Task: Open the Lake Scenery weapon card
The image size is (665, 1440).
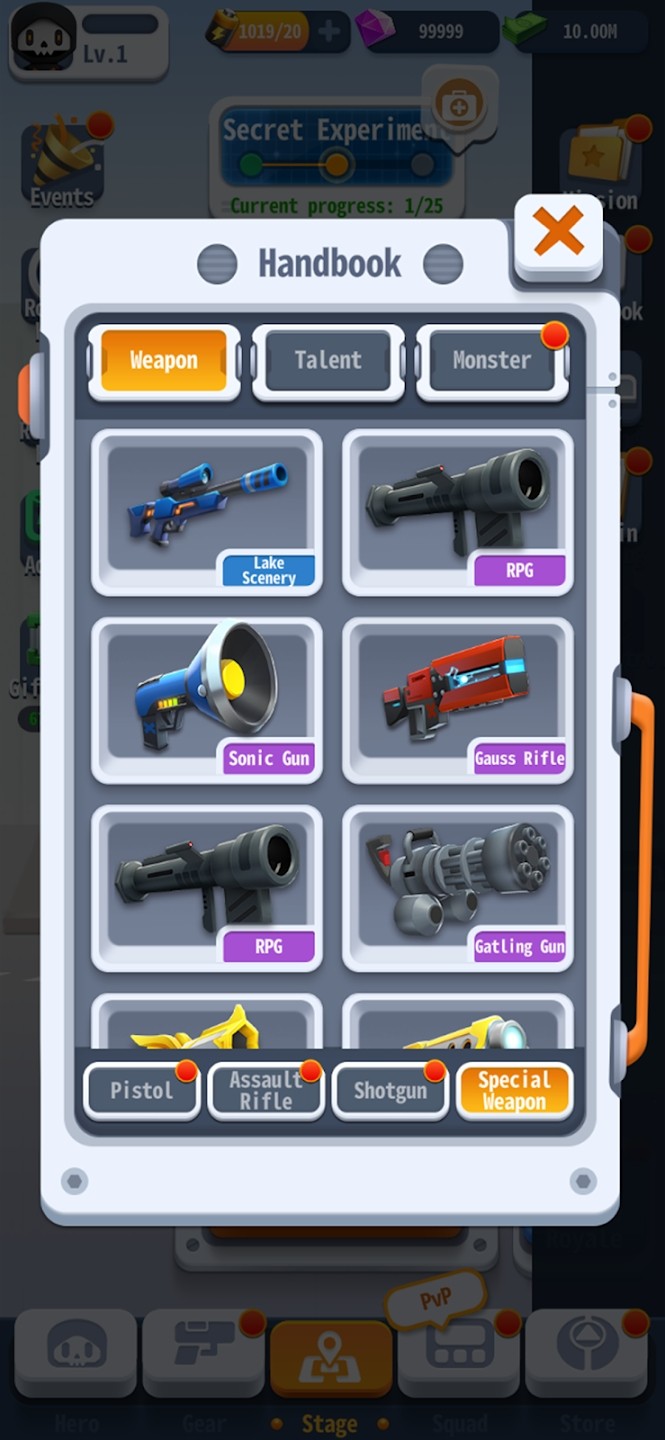Action: pyautogui.click(x=207, y=512)
